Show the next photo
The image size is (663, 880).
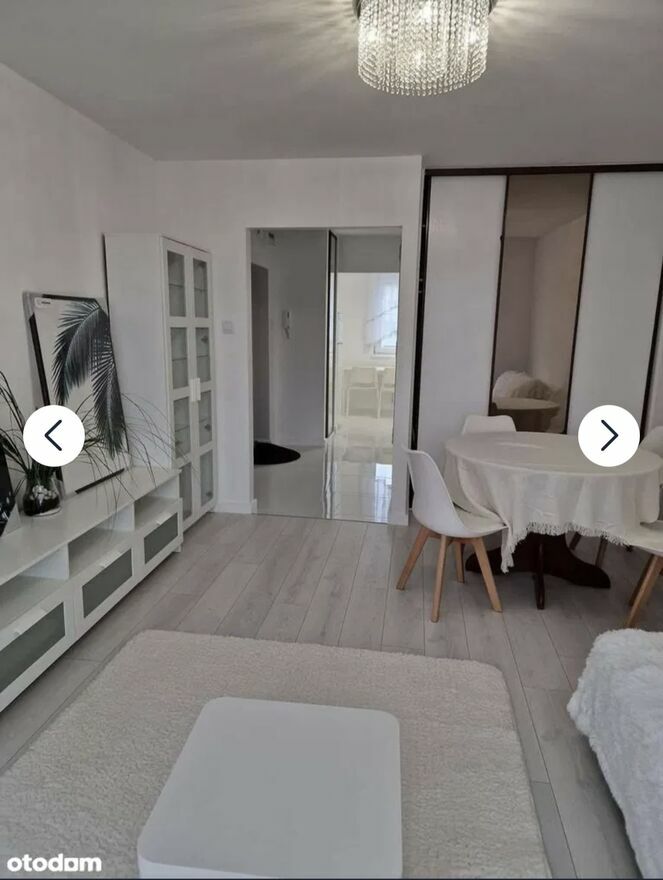(x=608, y=435)
